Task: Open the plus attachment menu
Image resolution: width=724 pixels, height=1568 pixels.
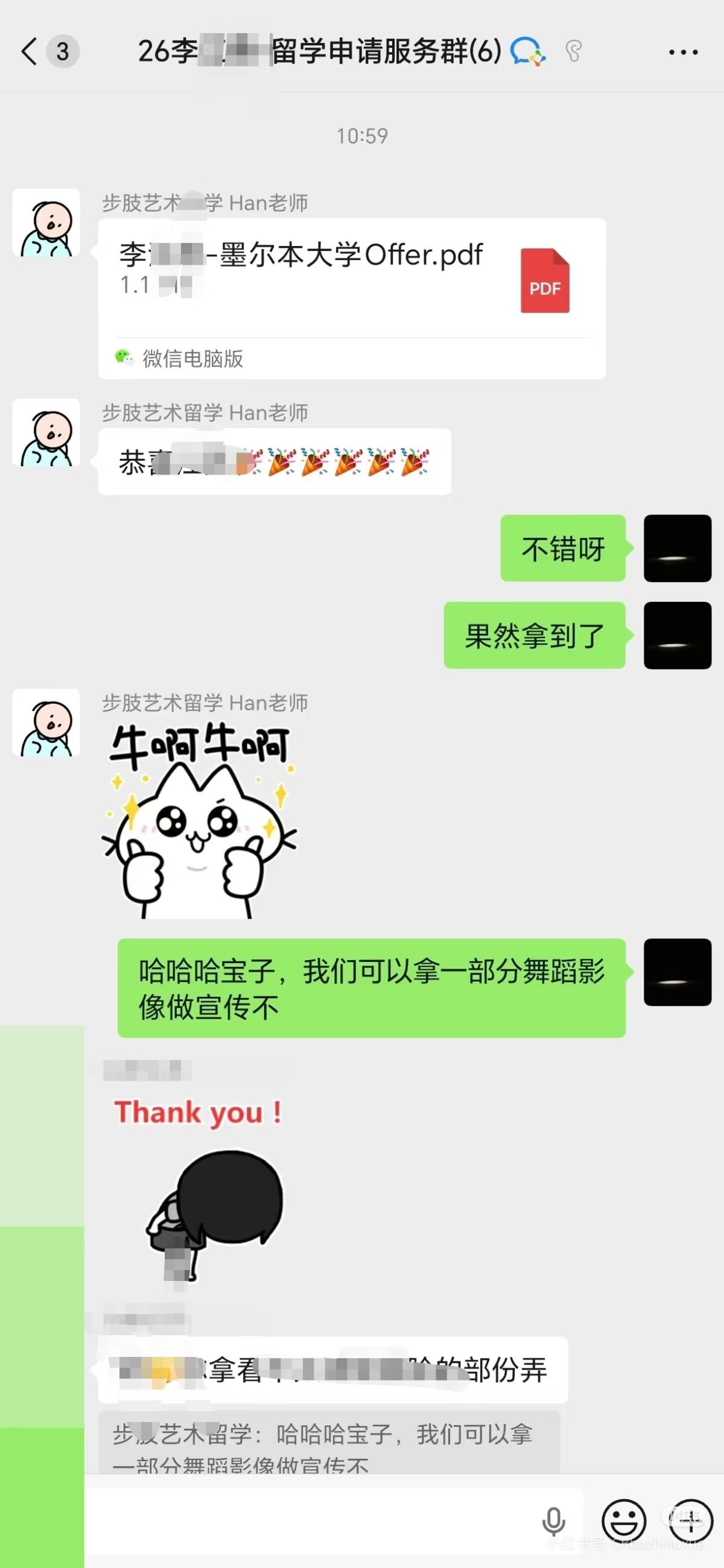Action: click(690, 1522)
